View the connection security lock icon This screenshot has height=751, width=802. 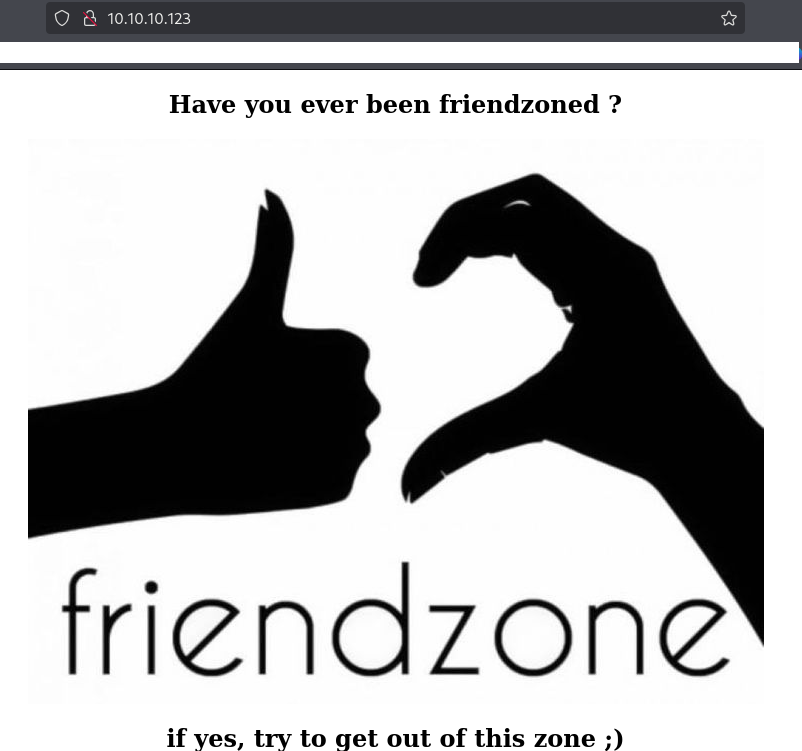[x=89, y=18]
